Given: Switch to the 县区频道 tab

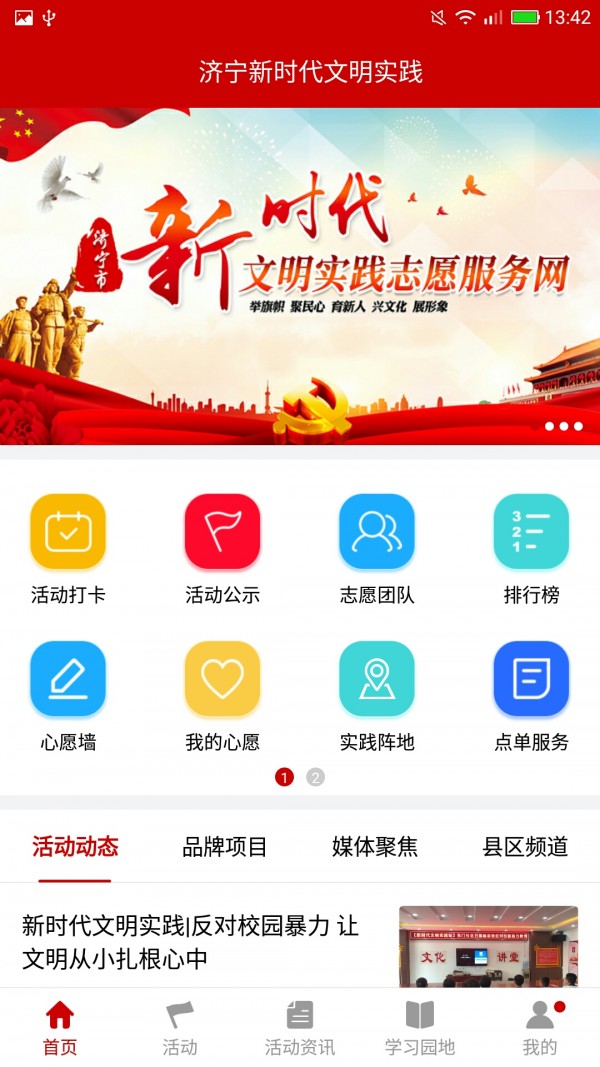Looking at the screenshot, I should pos(525,847).
